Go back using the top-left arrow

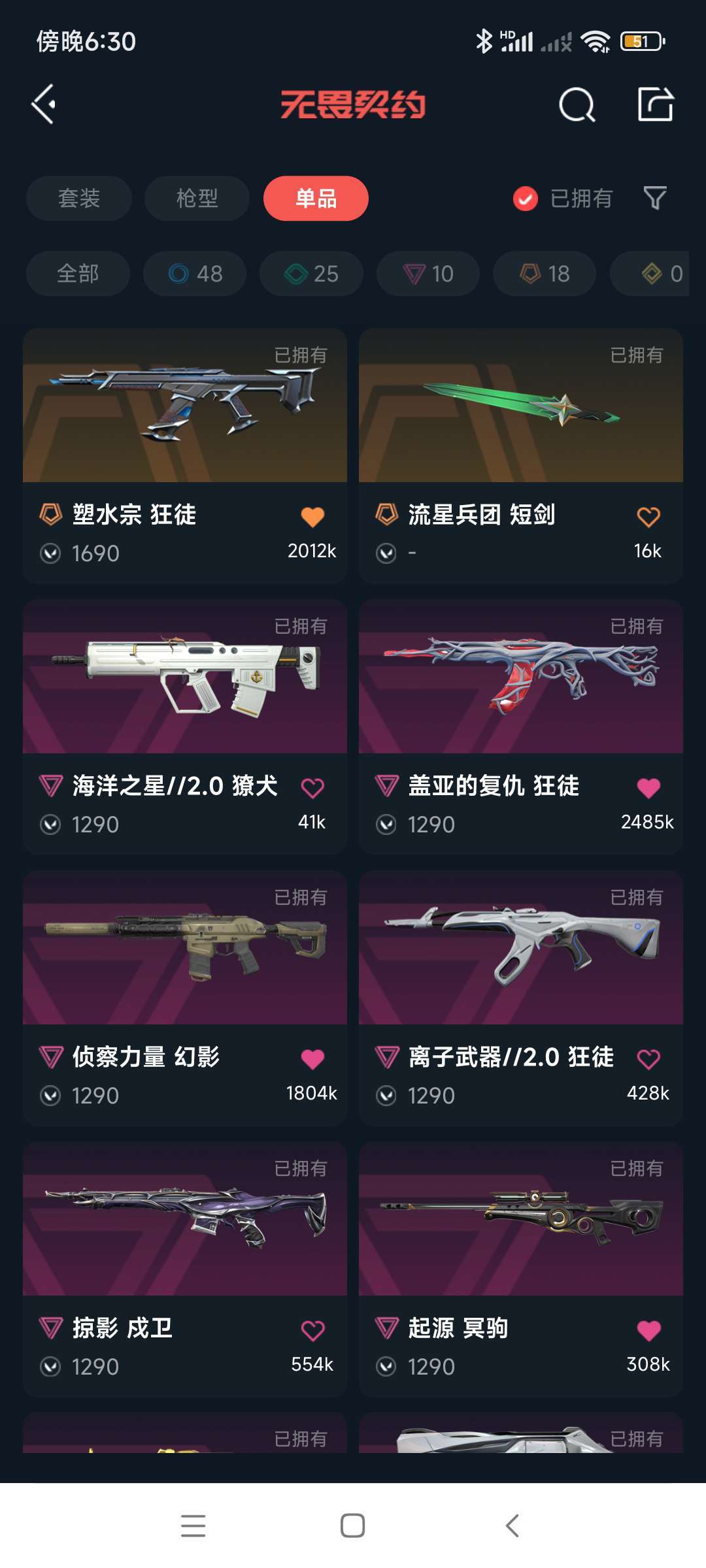click(x=44, y=104)
